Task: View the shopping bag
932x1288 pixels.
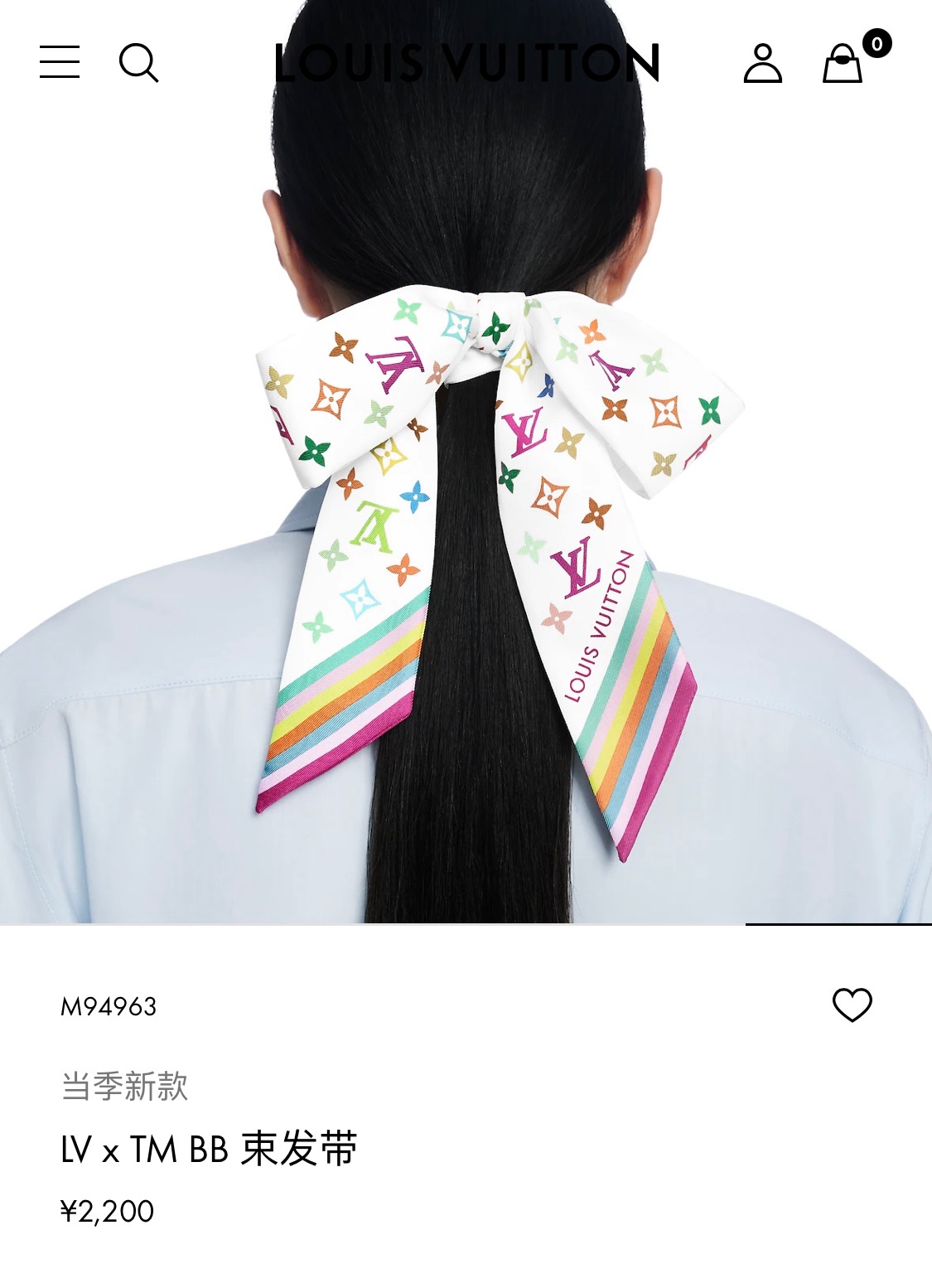Action: (x=843, y=64)
